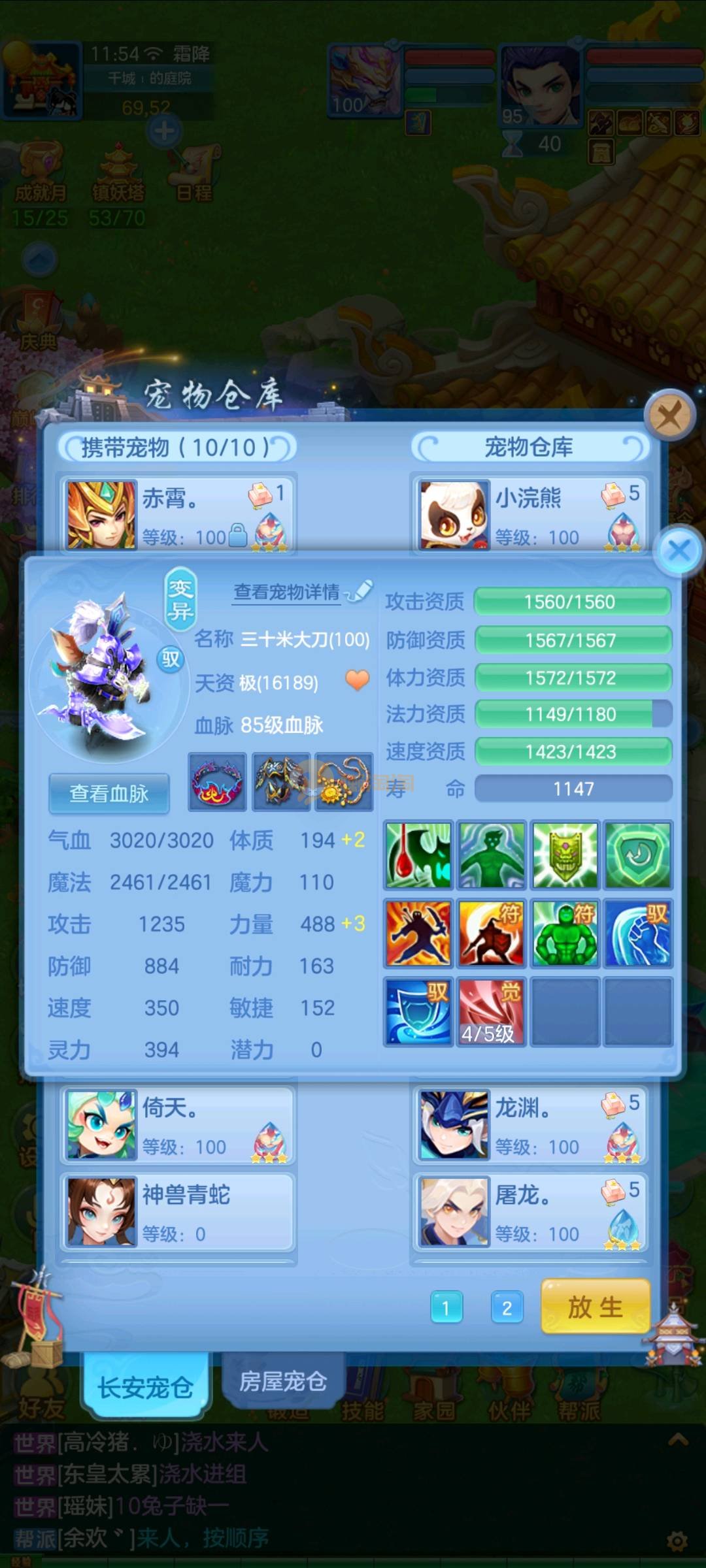This screenshot has height=1568, width=706.
Task: Go to warehouse page 2
Action: [507, 1307]
